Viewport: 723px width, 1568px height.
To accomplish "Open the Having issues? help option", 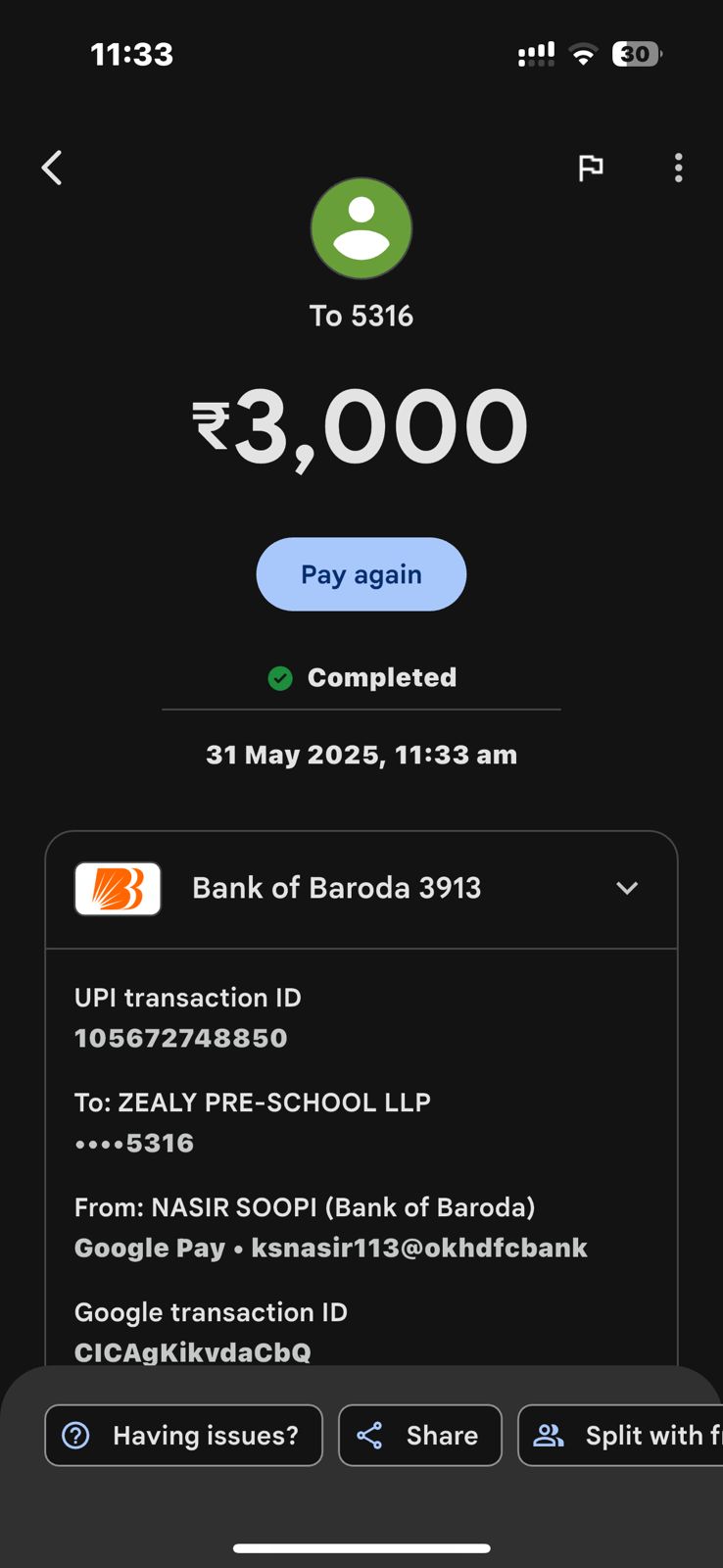I will 183,1435.
